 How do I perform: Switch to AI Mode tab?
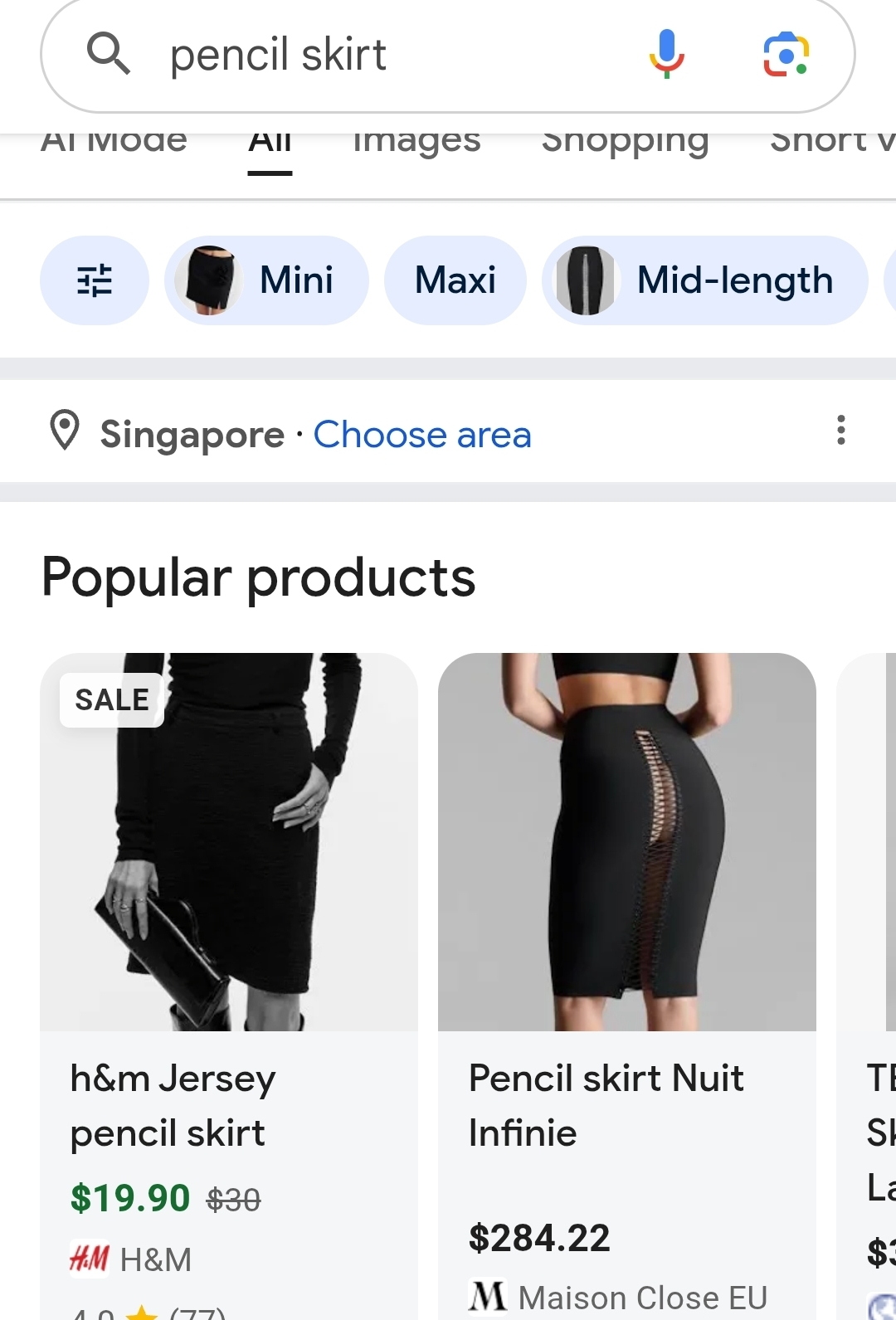pos(114,143)
